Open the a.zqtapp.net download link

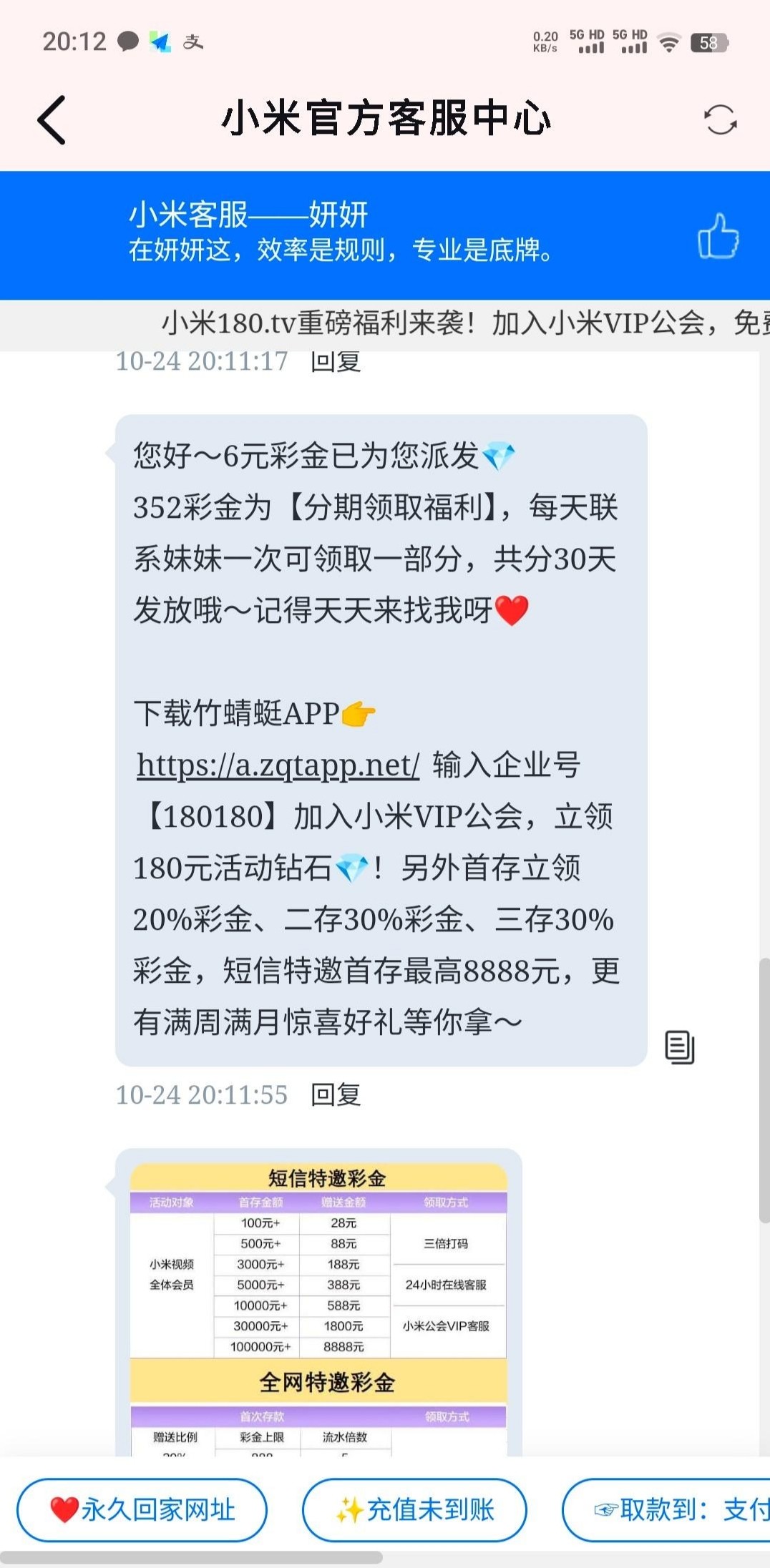[278, 765]
